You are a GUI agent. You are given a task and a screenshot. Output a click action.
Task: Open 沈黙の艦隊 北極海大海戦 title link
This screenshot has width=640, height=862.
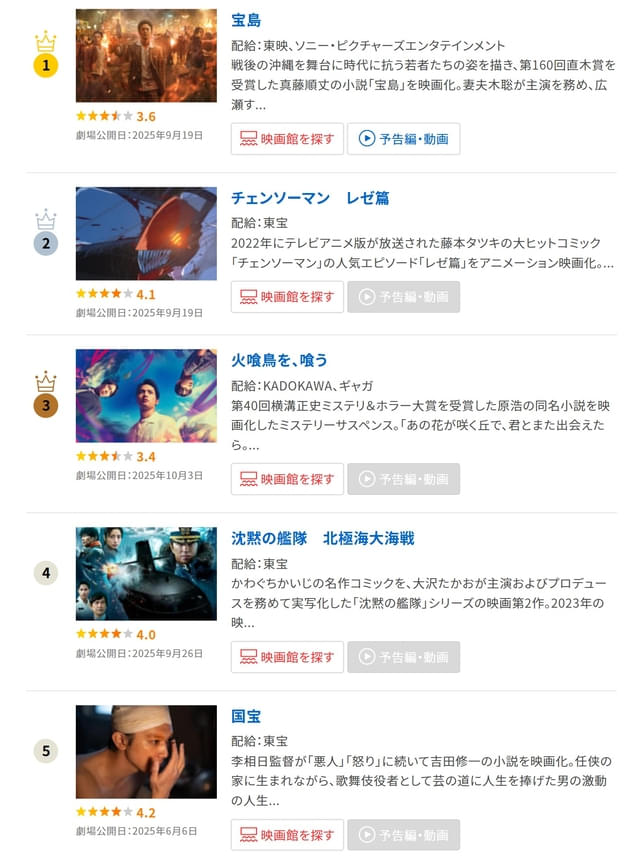(322, 538)
